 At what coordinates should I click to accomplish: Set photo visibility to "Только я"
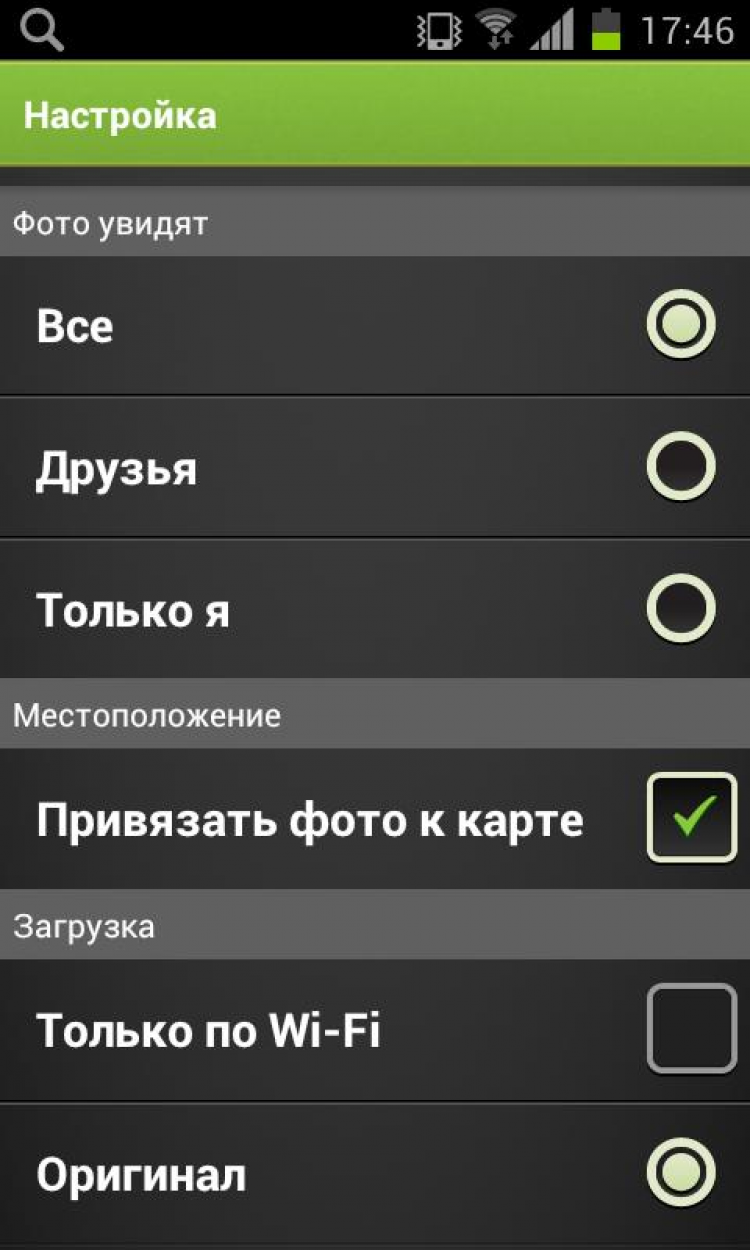point(680,608)
